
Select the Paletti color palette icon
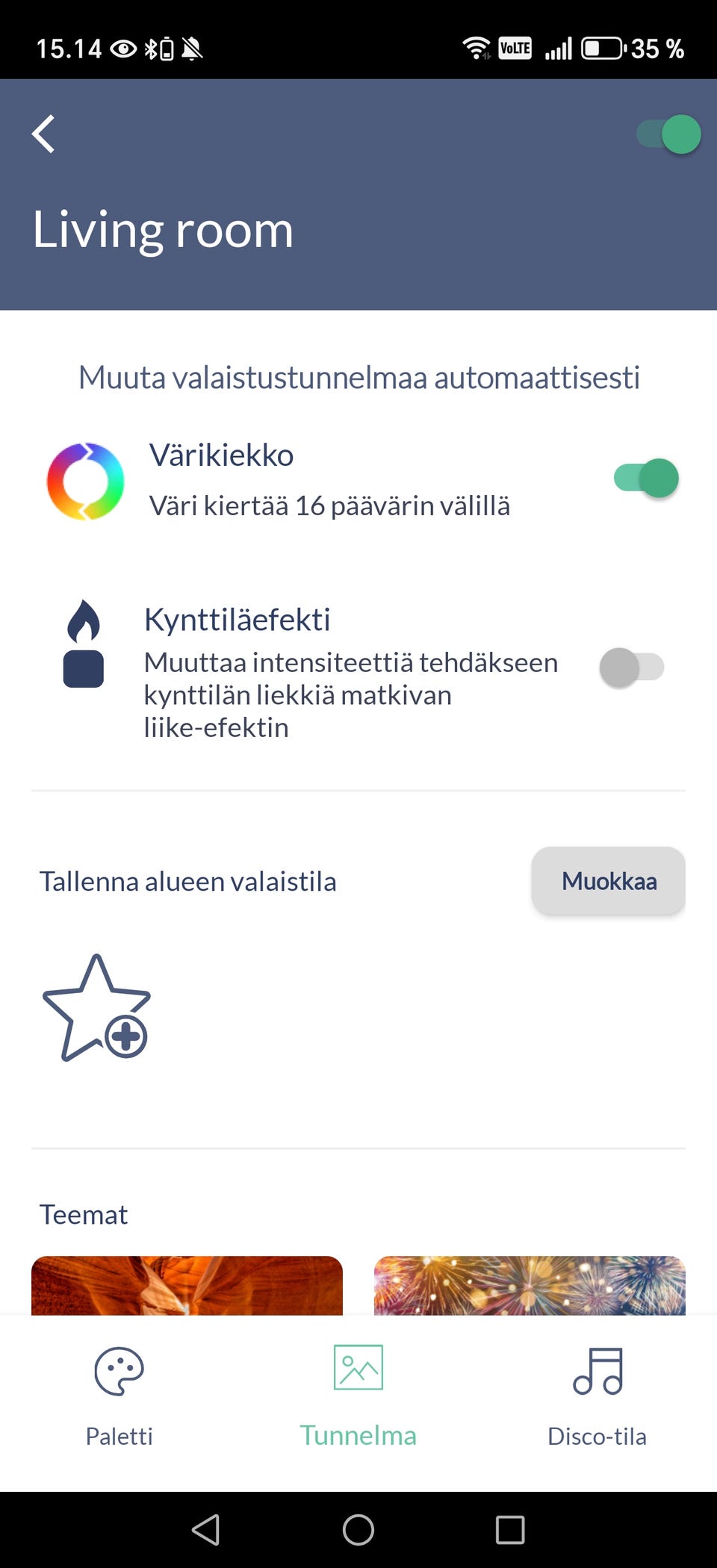tap(119, 1371)
